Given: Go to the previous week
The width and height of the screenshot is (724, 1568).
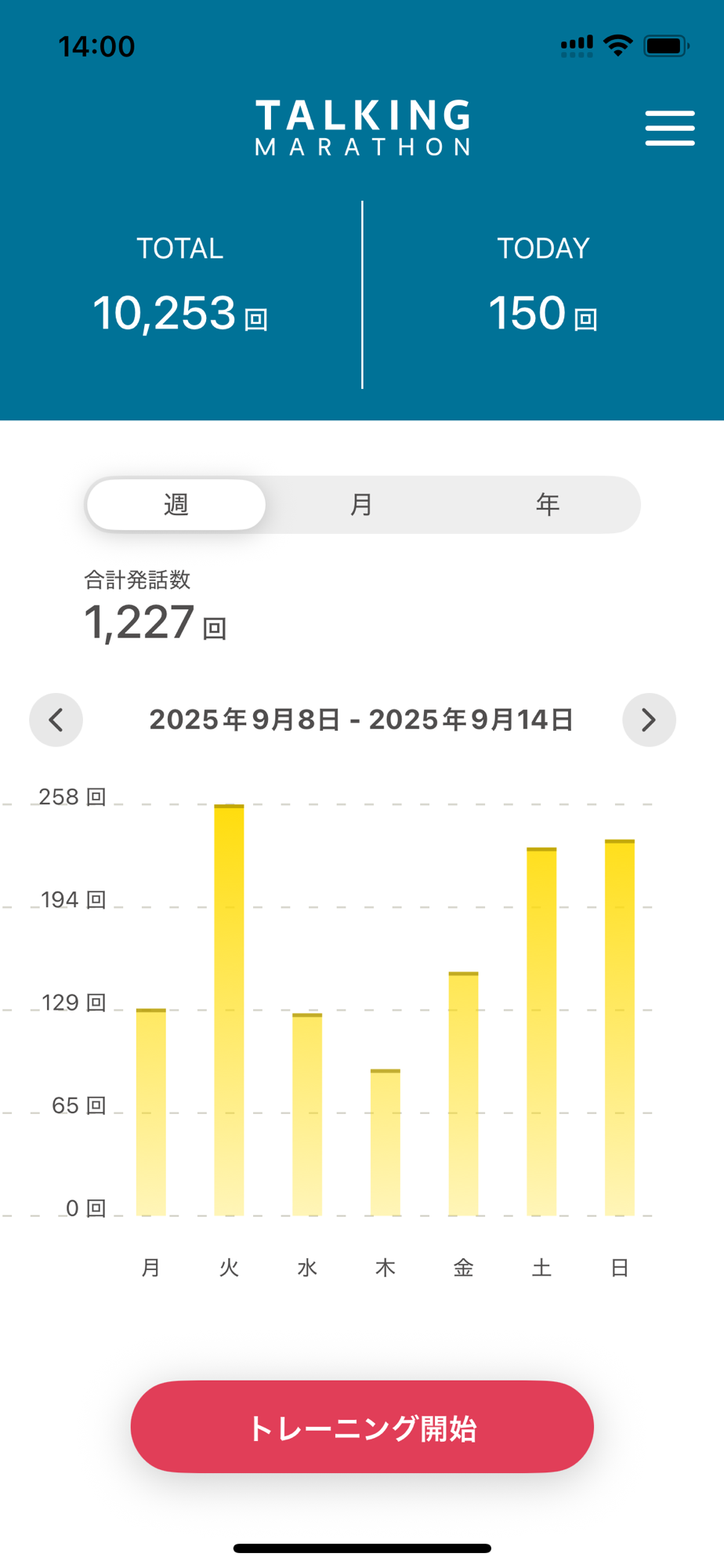Looking at the screenshot, I should 56,720.
